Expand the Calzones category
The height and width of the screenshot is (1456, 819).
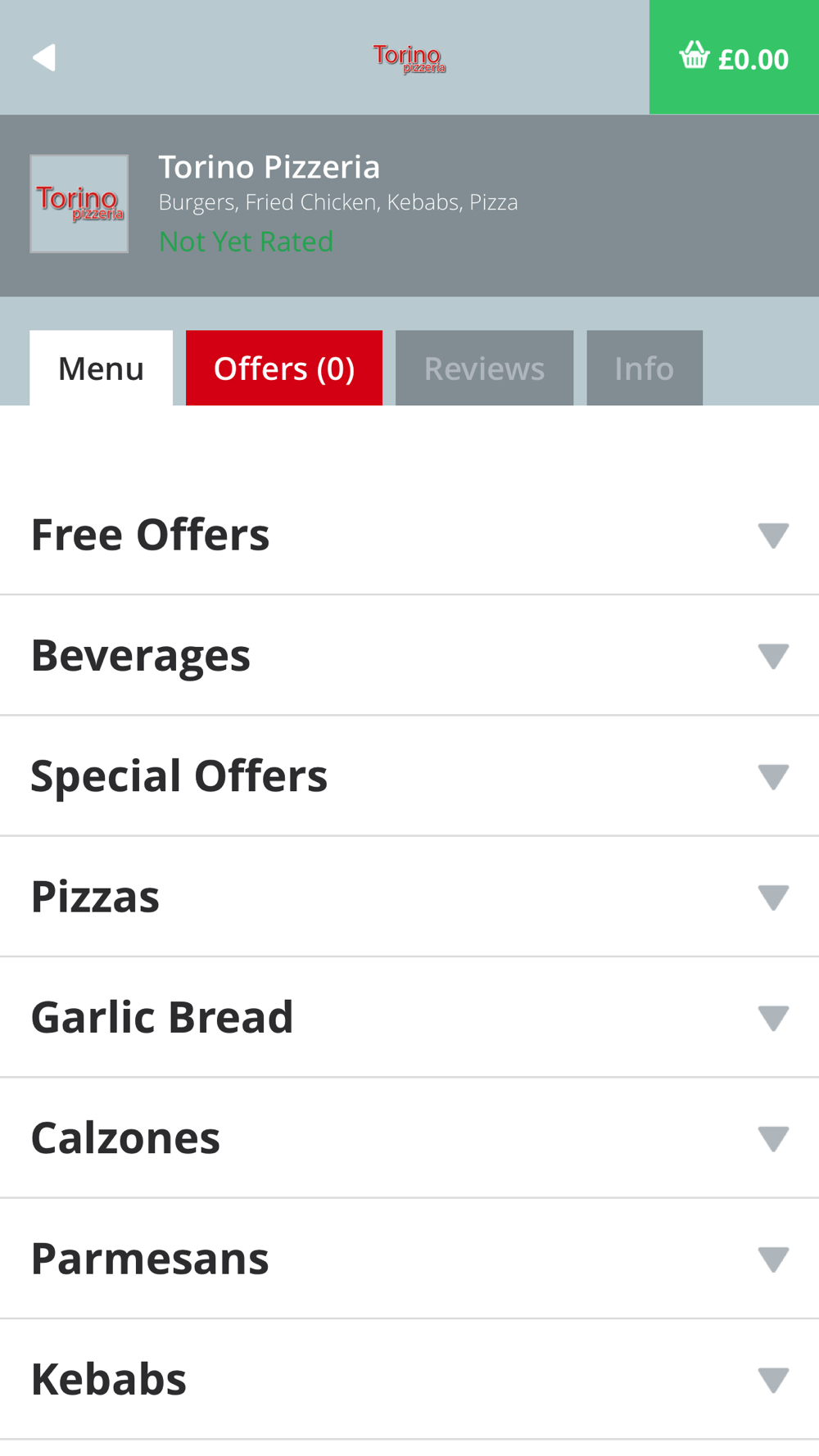409,1138
